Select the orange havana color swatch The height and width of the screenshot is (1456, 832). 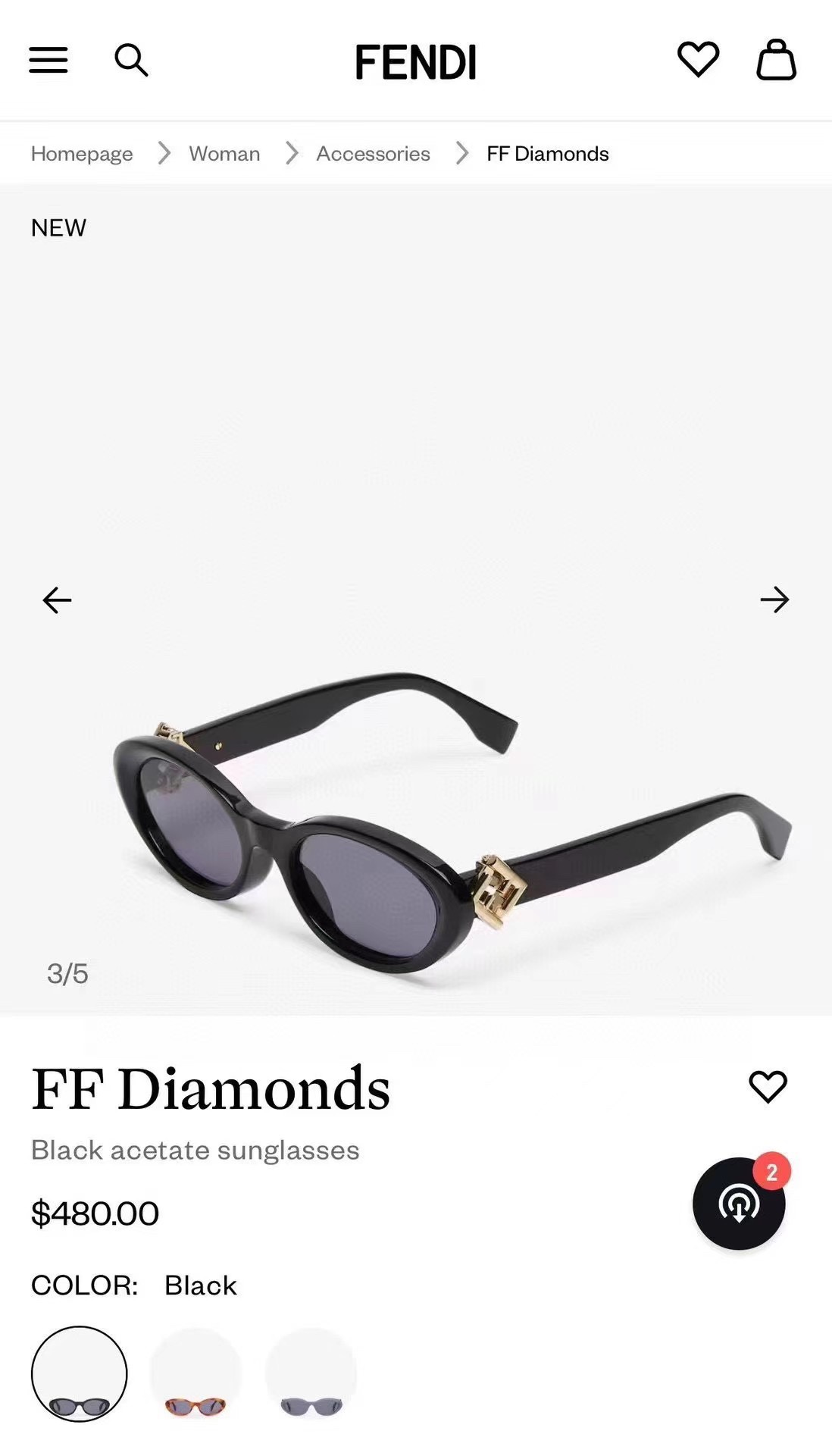pos(195,1373)
